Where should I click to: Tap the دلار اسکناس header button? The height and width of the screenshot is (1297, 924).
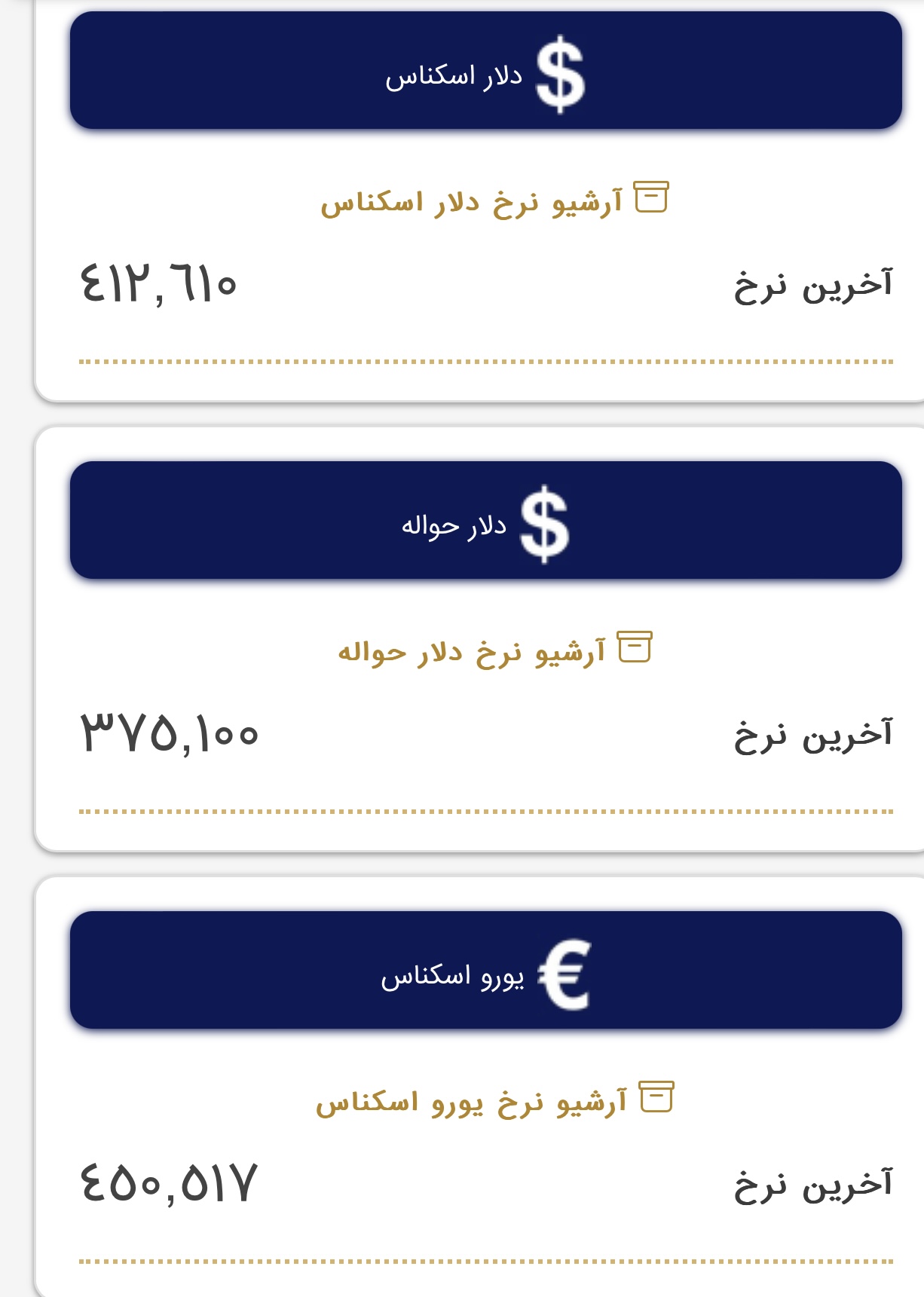pos(485,71)
